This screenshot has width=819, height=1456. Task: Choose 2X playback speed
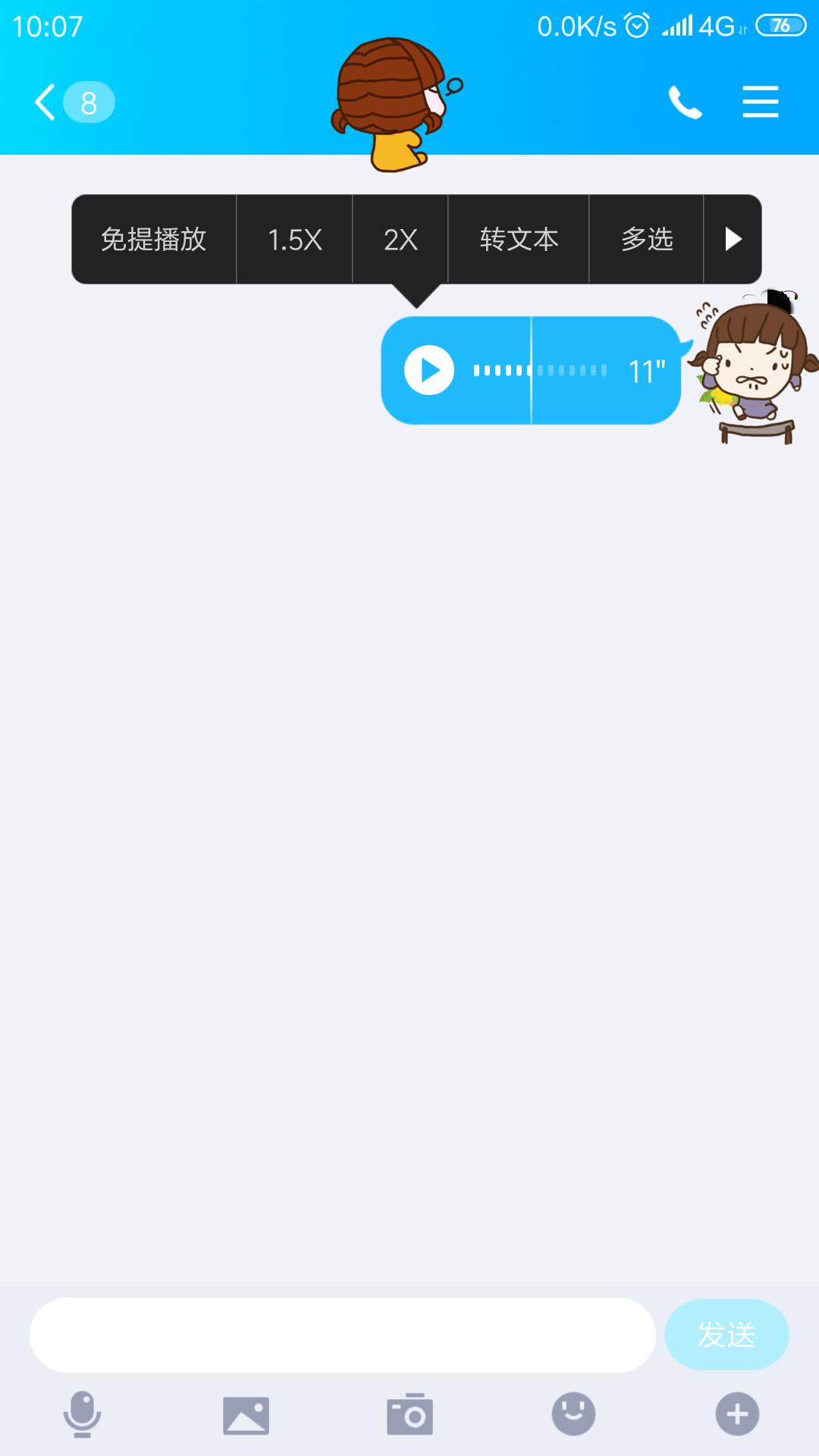(400, 240)
